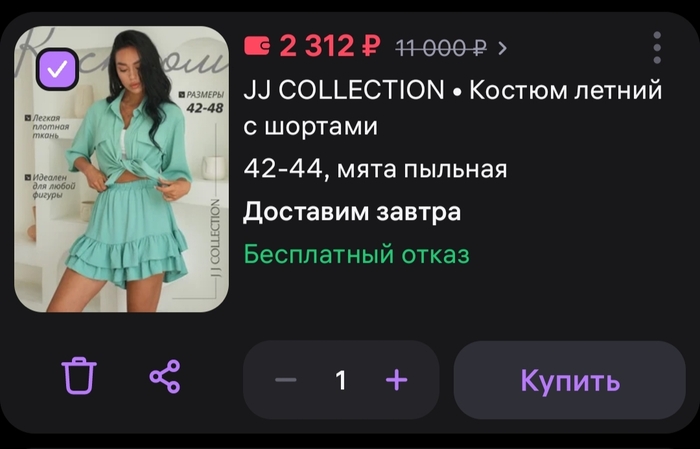Tap the Купить button
700x449 pixels.
click(x=569, y=380)
